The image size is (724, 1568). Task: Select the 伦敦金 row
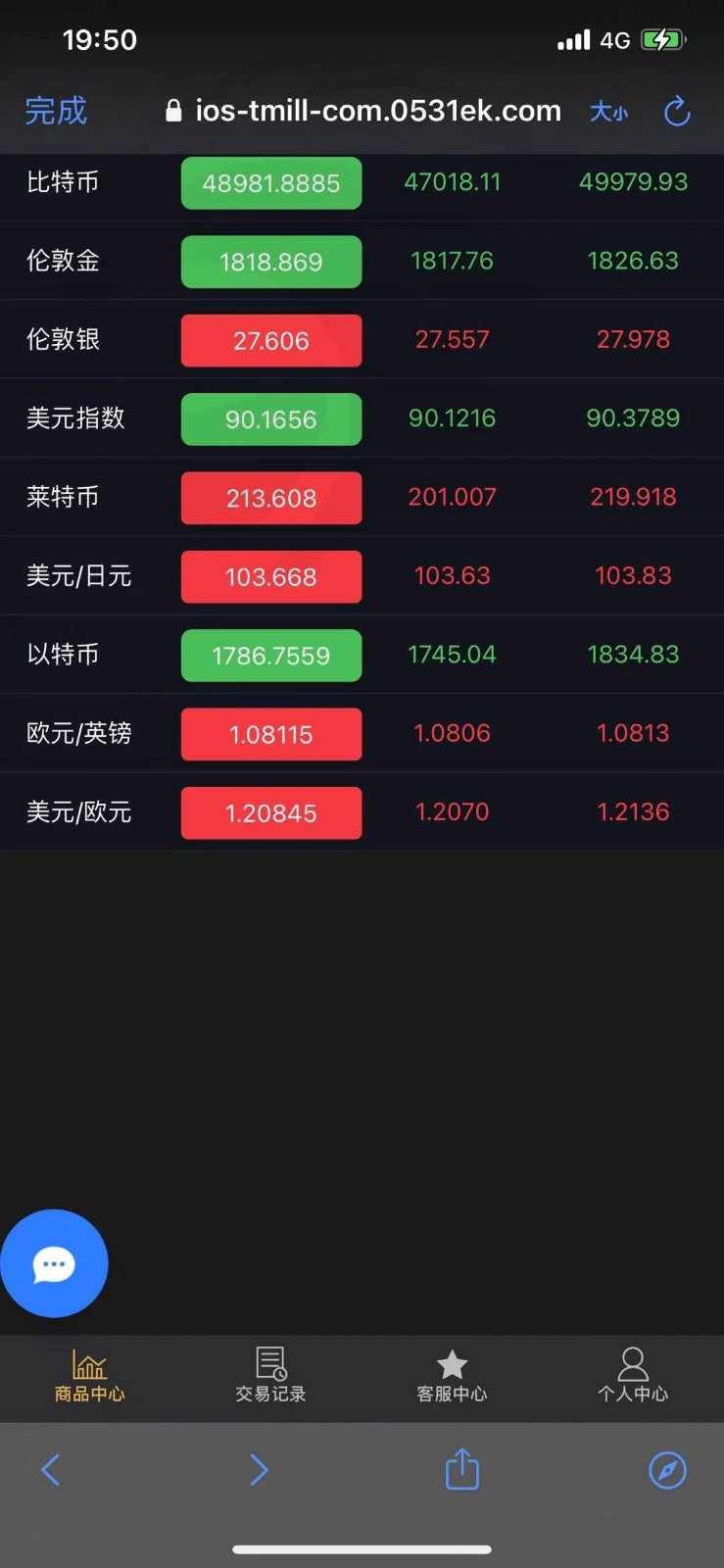tap(362, 261)
